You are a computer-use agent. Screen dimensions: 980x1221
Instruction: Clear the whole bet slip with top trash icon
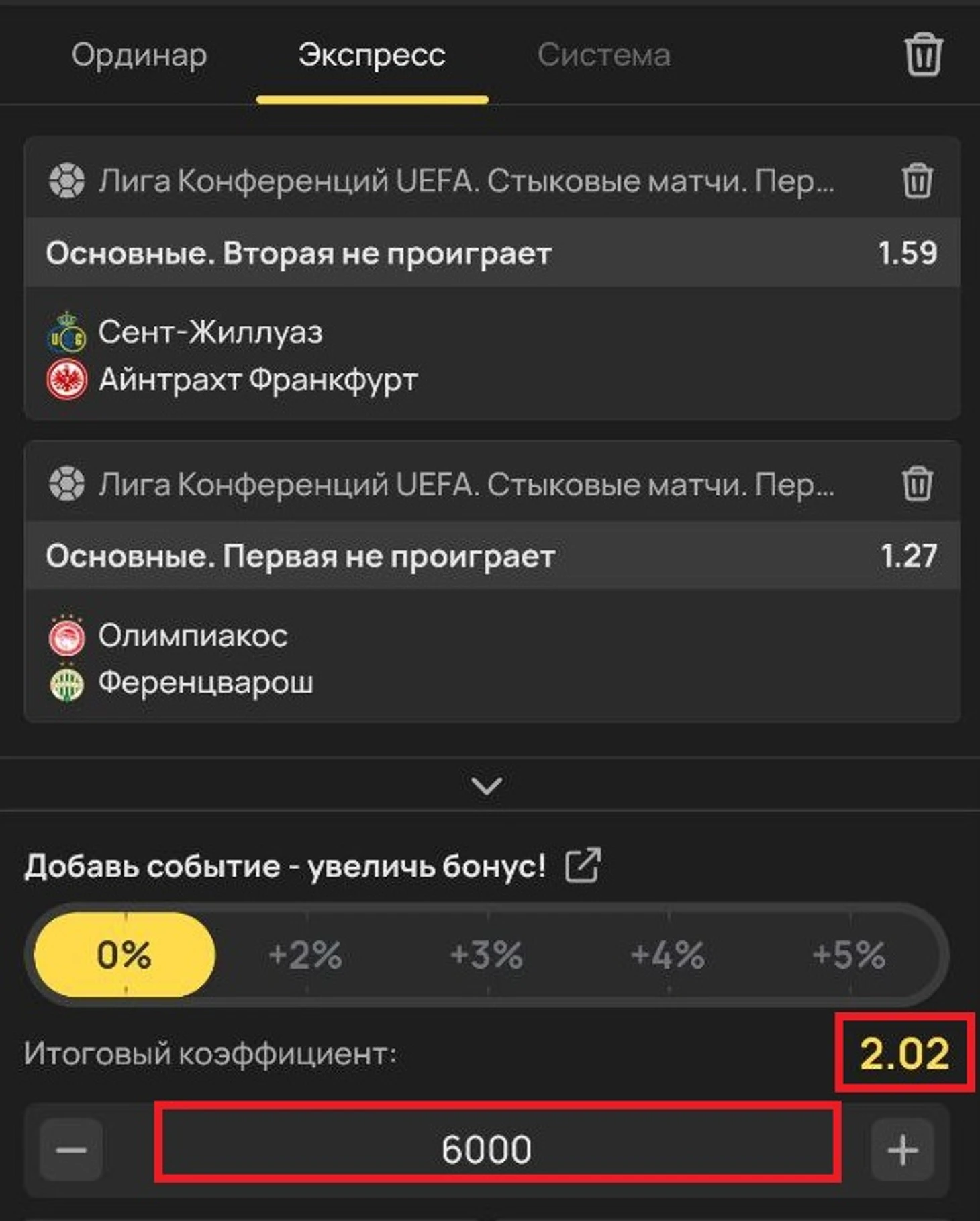(x=924, y=55)
